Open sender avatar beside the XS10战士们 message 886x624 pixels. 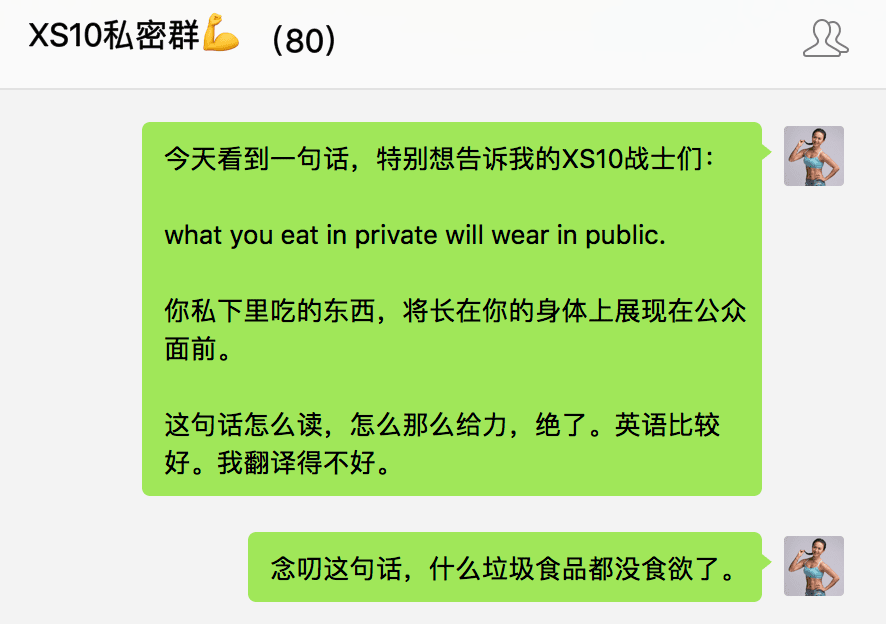(x=813, y=156)
